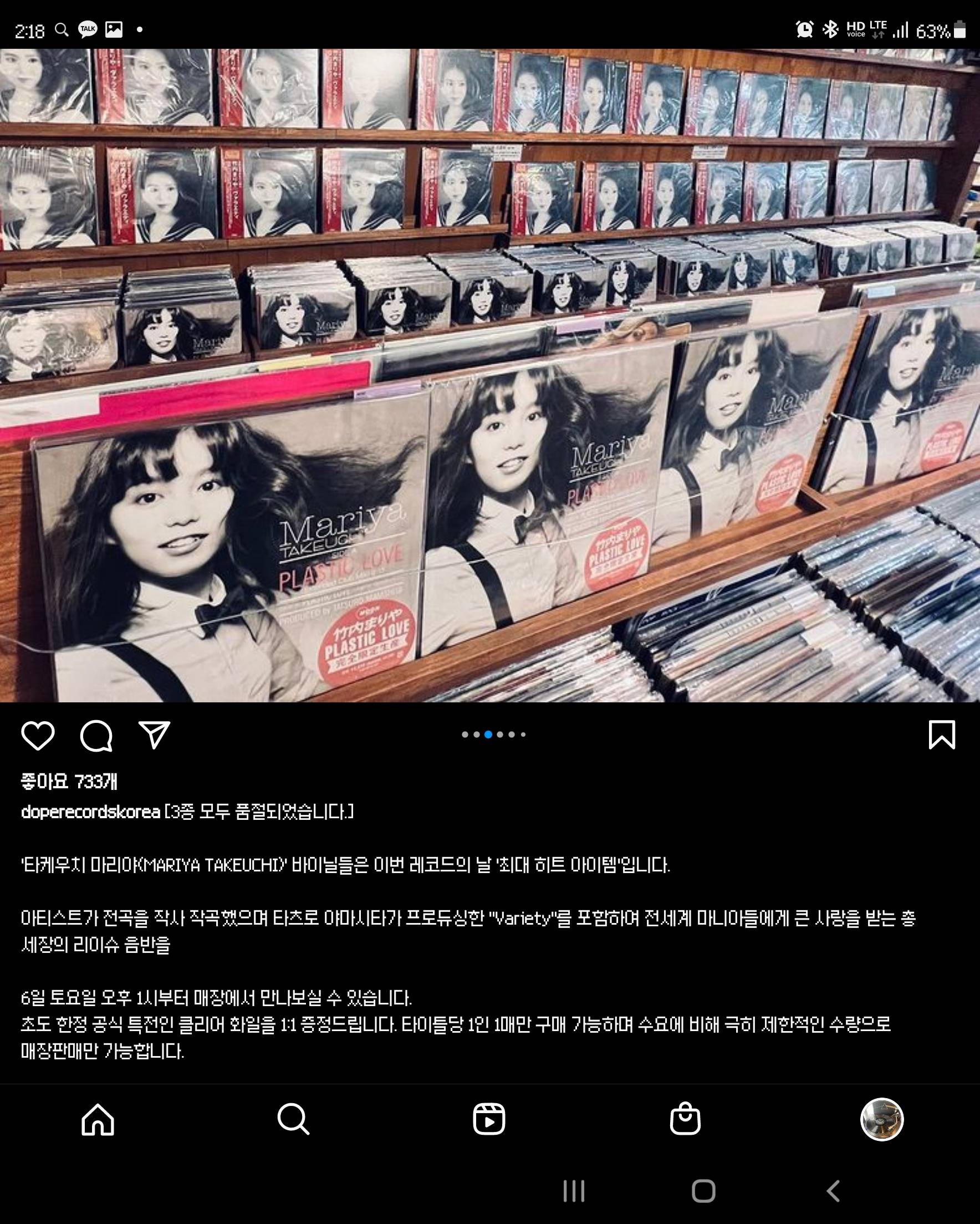Tap the system back button
The width and height of the screenshot is (980, 1224).
pos(833,1191)
